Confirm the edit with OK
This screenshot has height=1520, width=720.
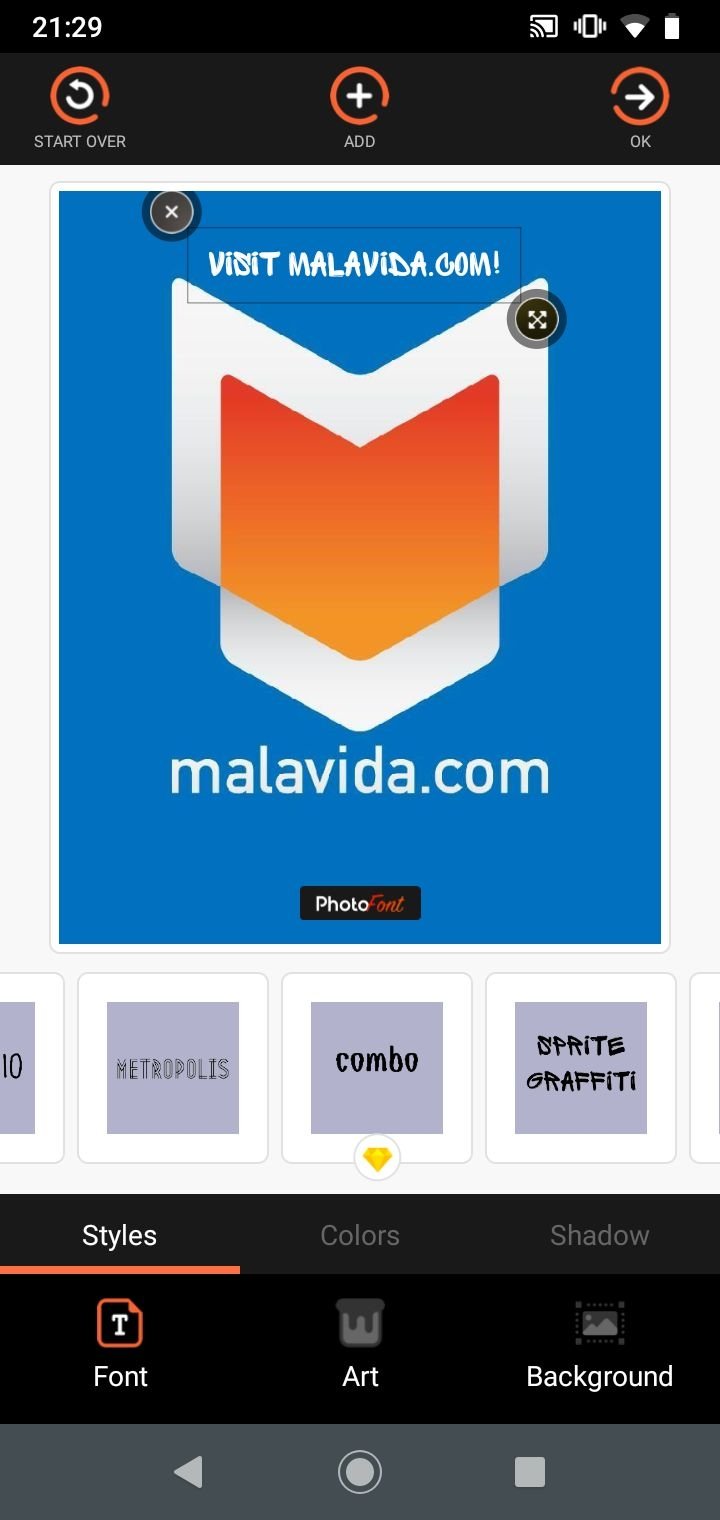(640, 108)
